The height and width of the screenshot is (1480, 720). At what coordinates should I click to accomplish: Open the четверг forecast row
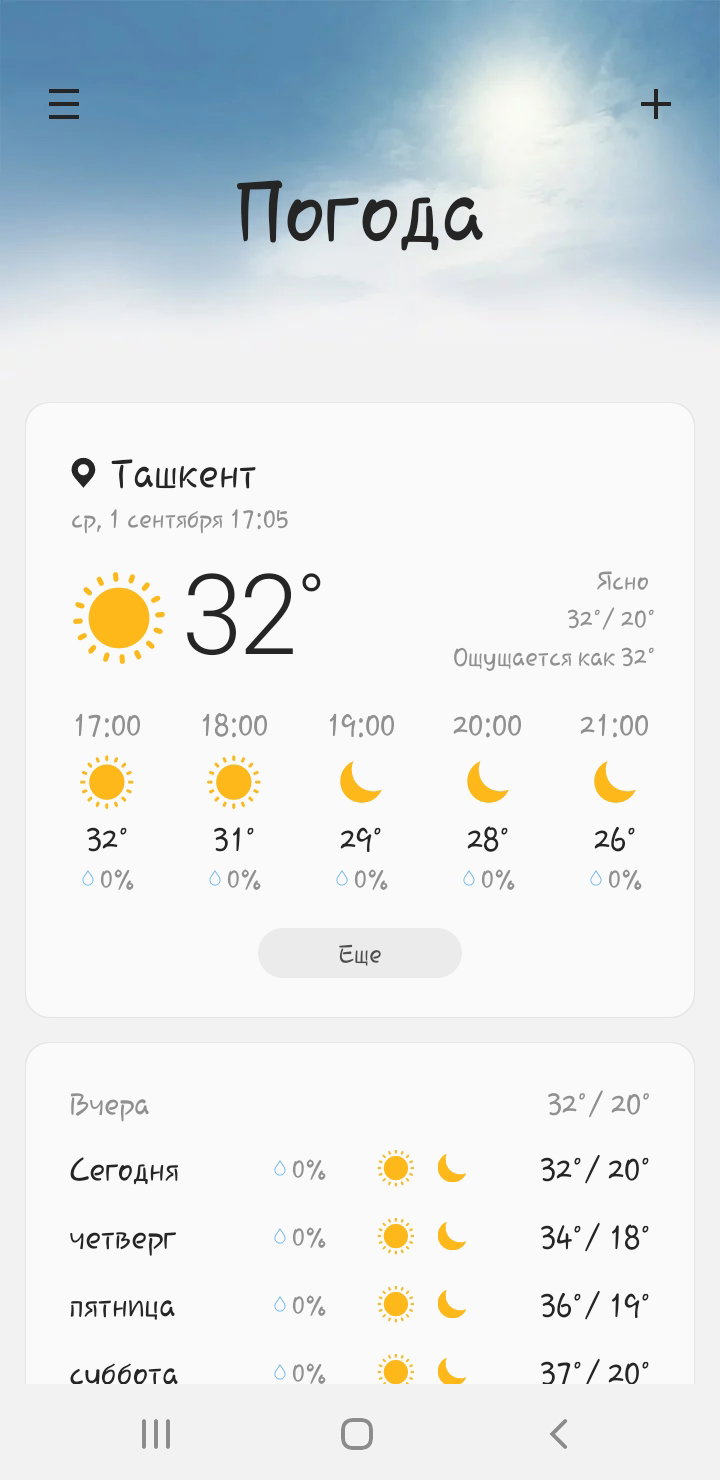[360, 1238]
